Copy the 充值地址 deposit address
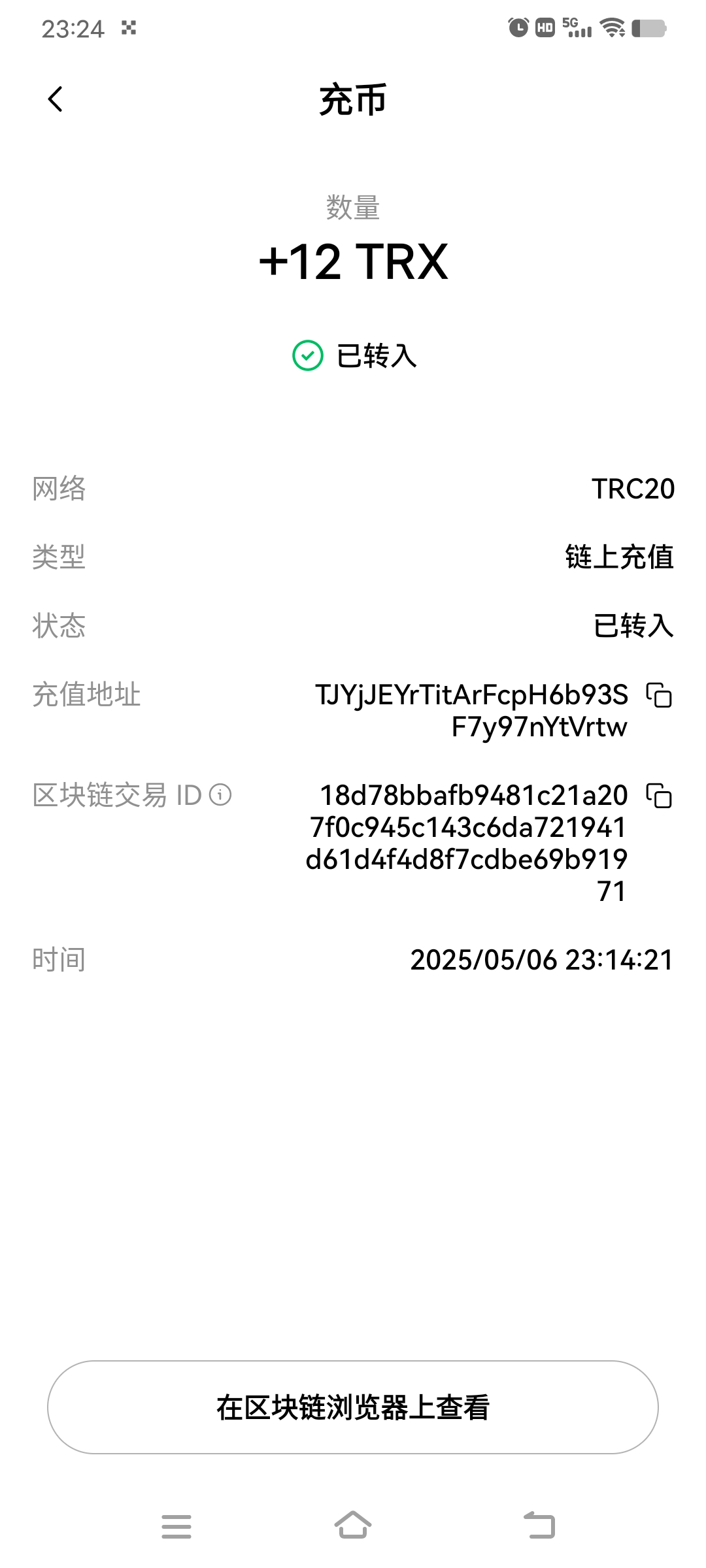 coord(659,695)
